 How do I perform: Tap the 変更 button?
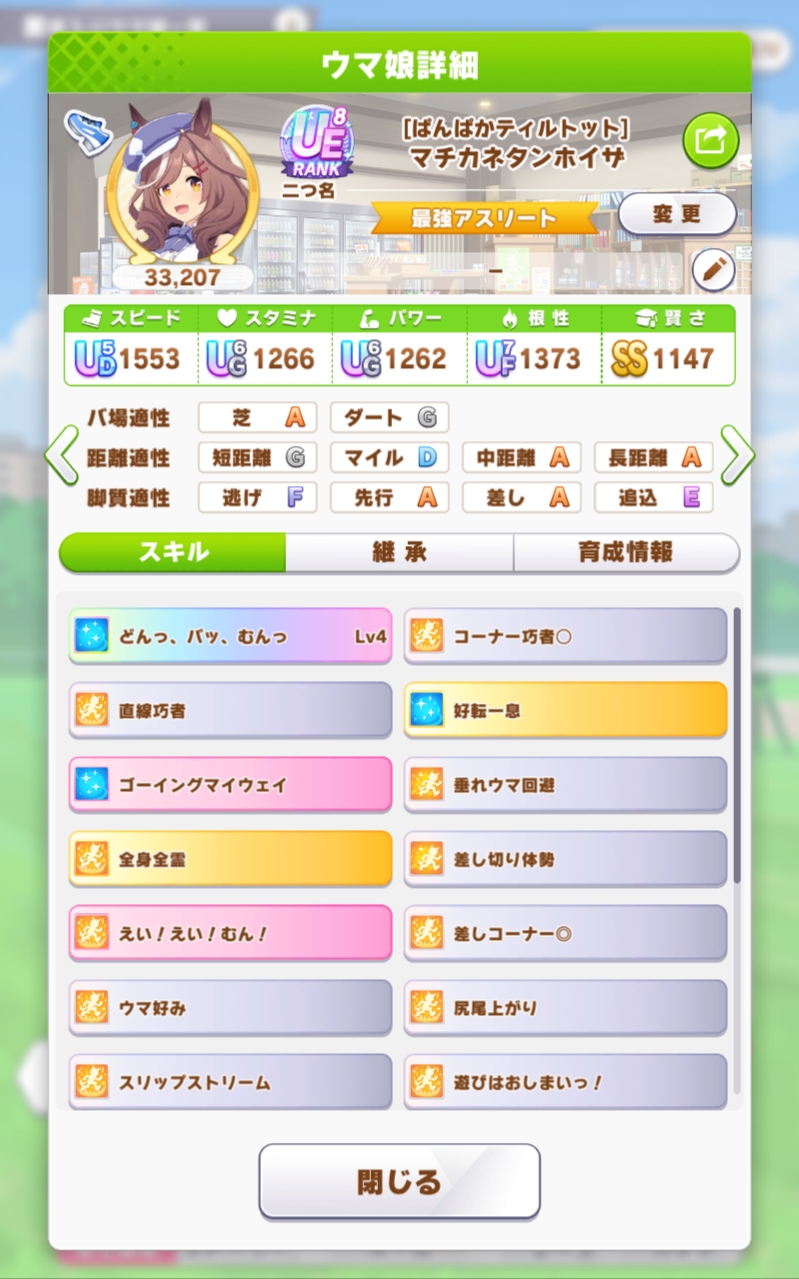pyautogui.click(x=677, y=213)
